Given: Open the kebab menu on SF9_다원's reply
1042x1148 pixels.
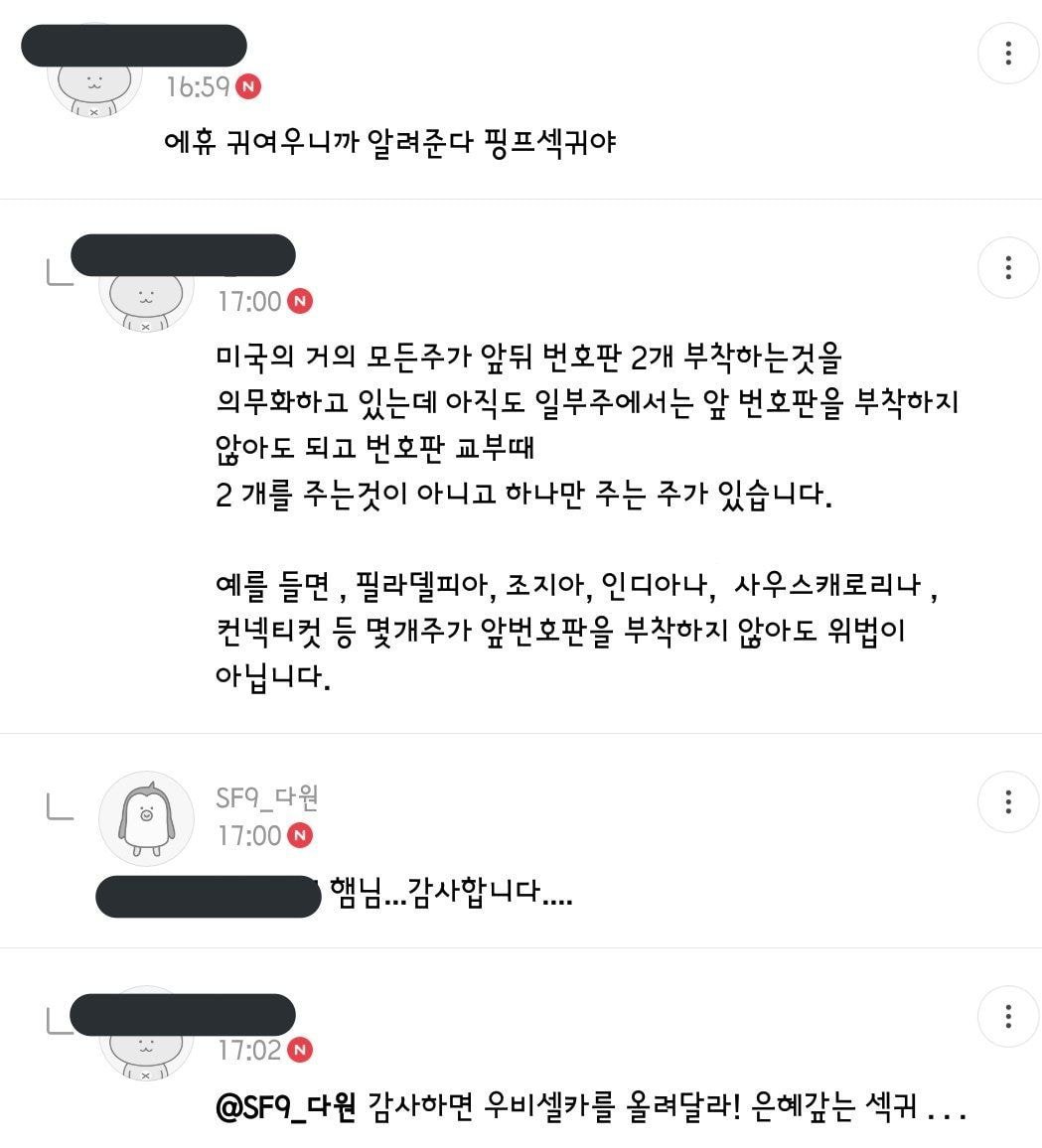Looking at the screenshot, I should 1008,801.
